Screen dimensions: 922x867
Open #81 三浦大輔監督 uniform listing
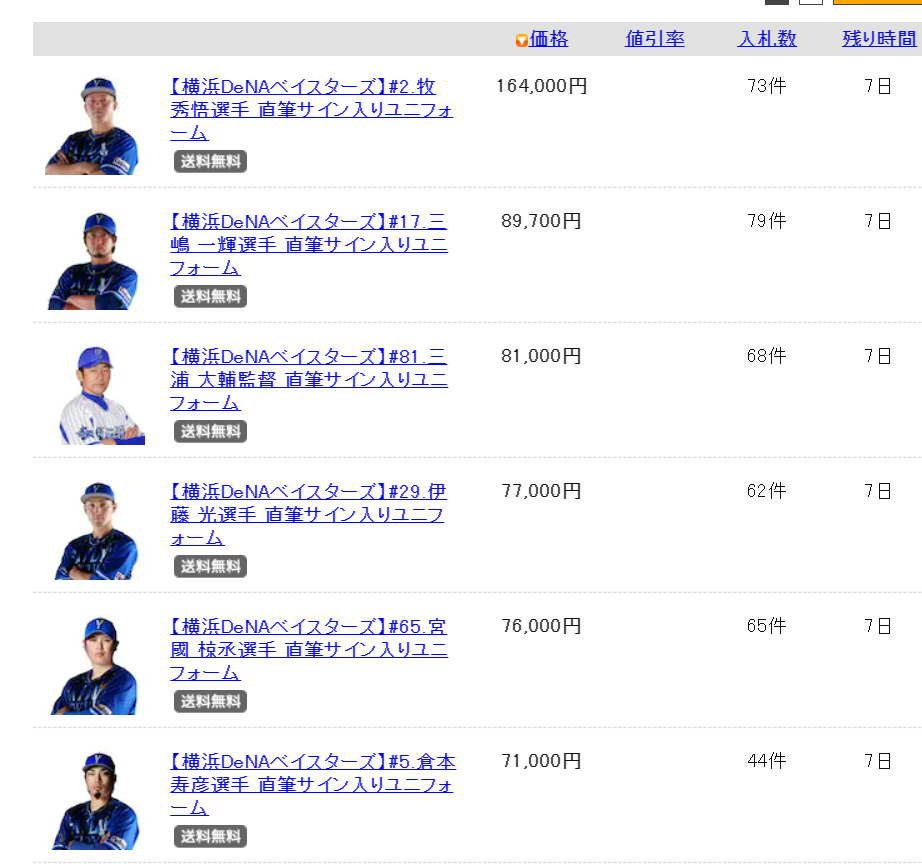click(x=309, y=380)
